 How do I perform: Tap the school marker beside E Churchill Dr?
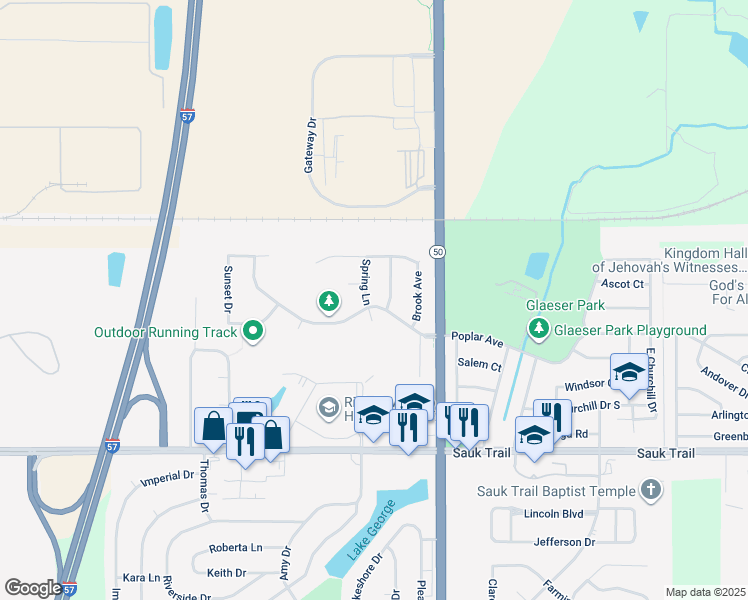[x=629, y=375]
